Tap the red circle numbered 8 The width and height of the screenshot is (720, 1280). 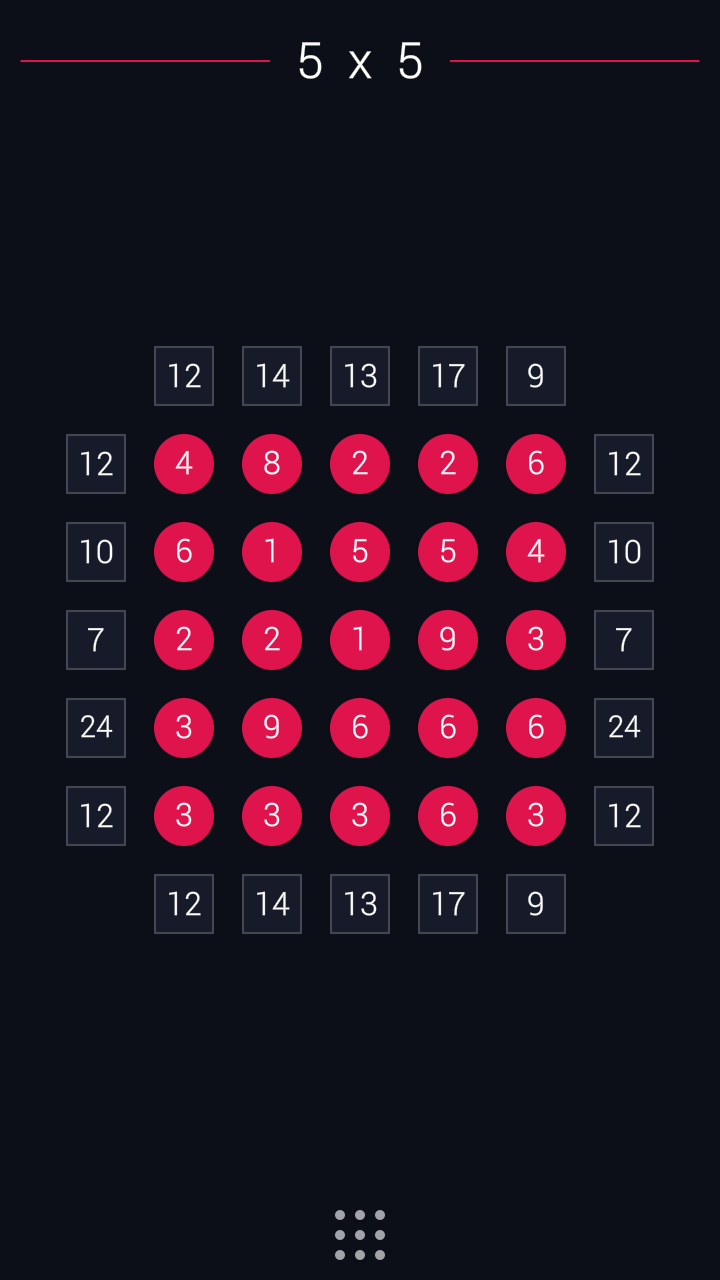(272, 464)
